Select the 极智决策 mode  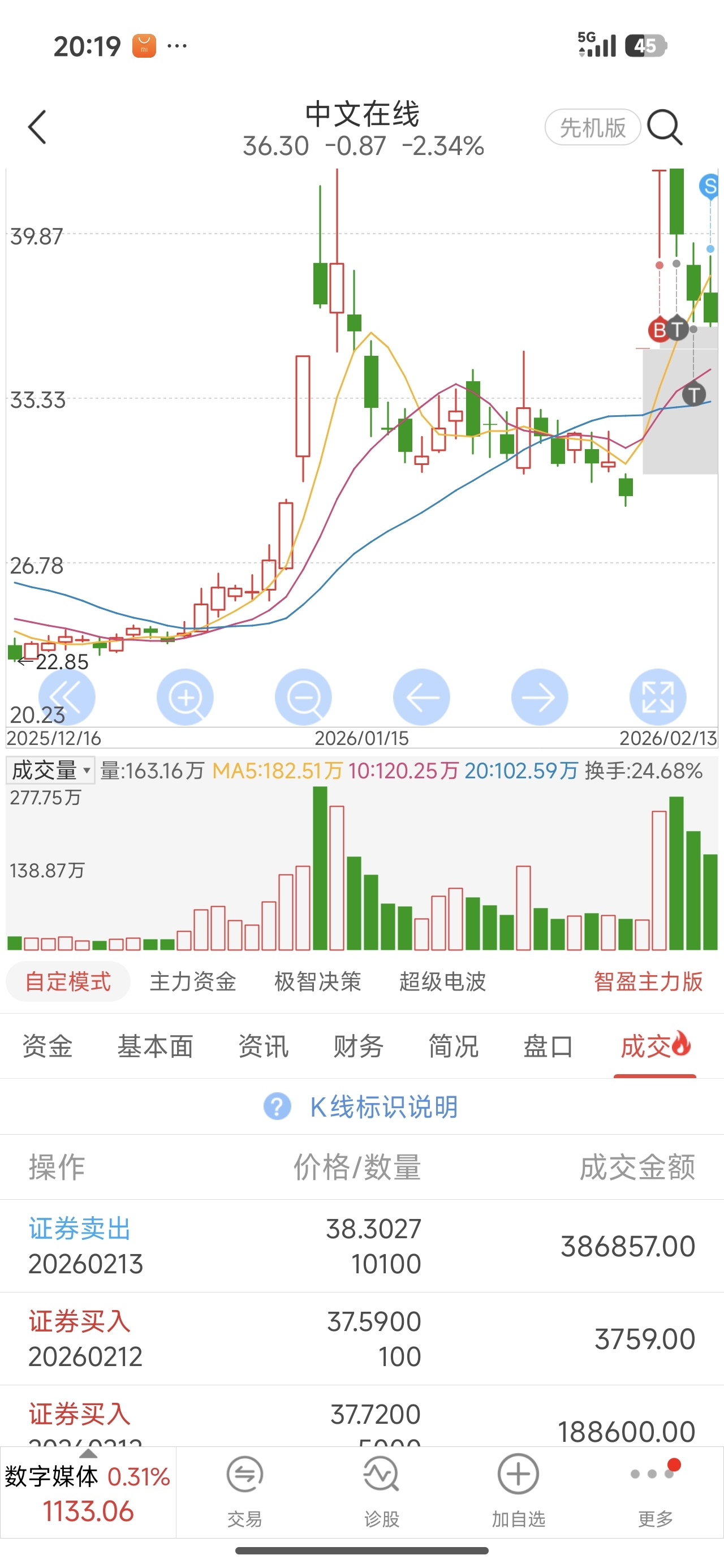pos(318,981)
